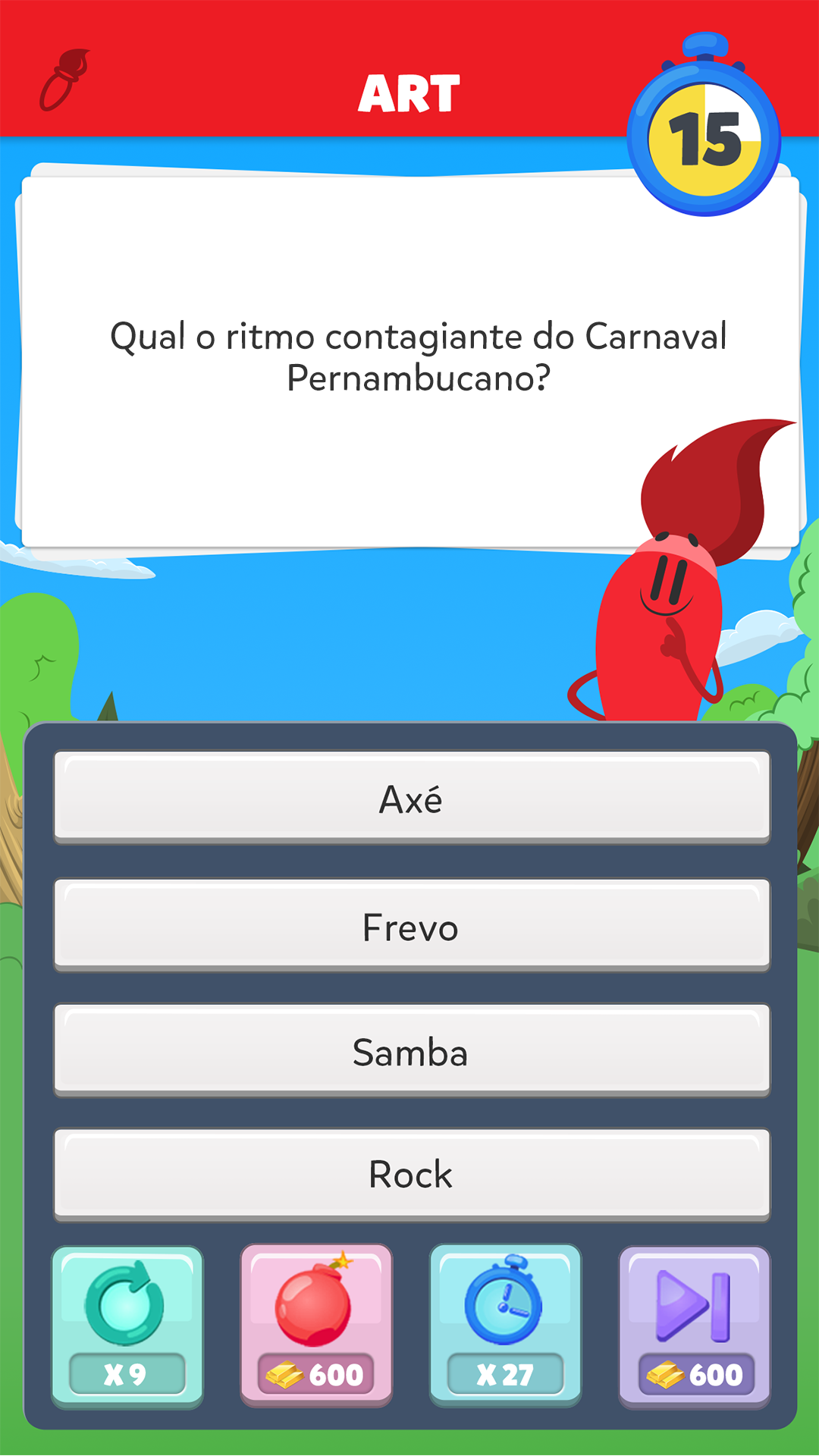Skip the question for 600 gold
819x1456 pixels.
(695, 1327)
